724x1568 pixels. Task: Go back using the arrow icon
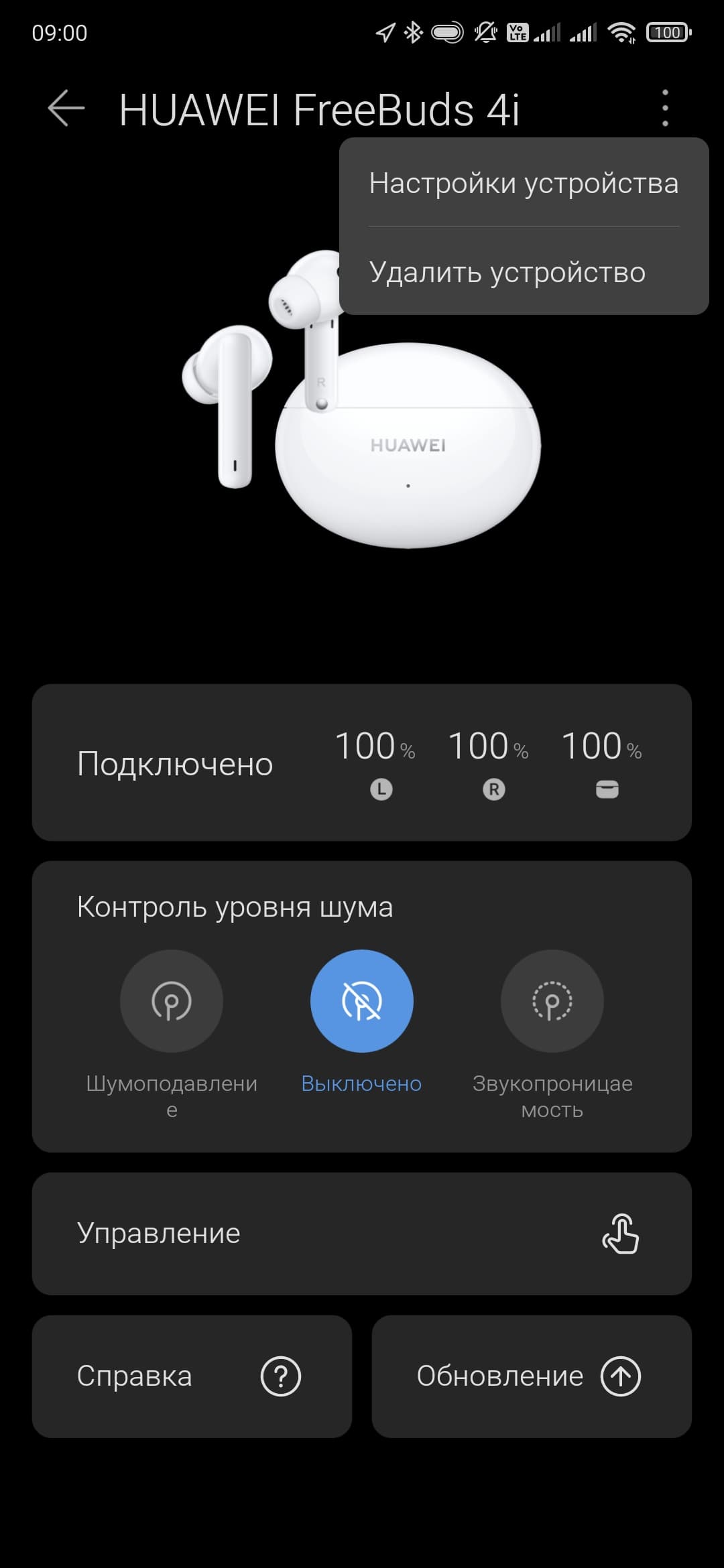pyautogui.click(x=66, y=109)
